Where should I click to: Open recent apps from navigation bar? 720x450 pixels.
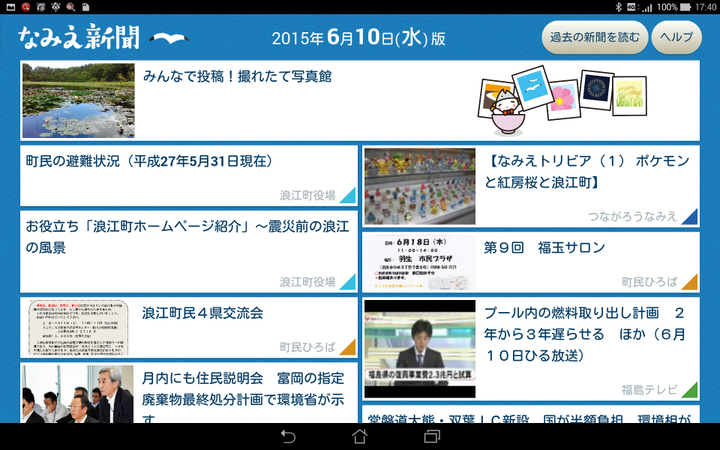432,437
